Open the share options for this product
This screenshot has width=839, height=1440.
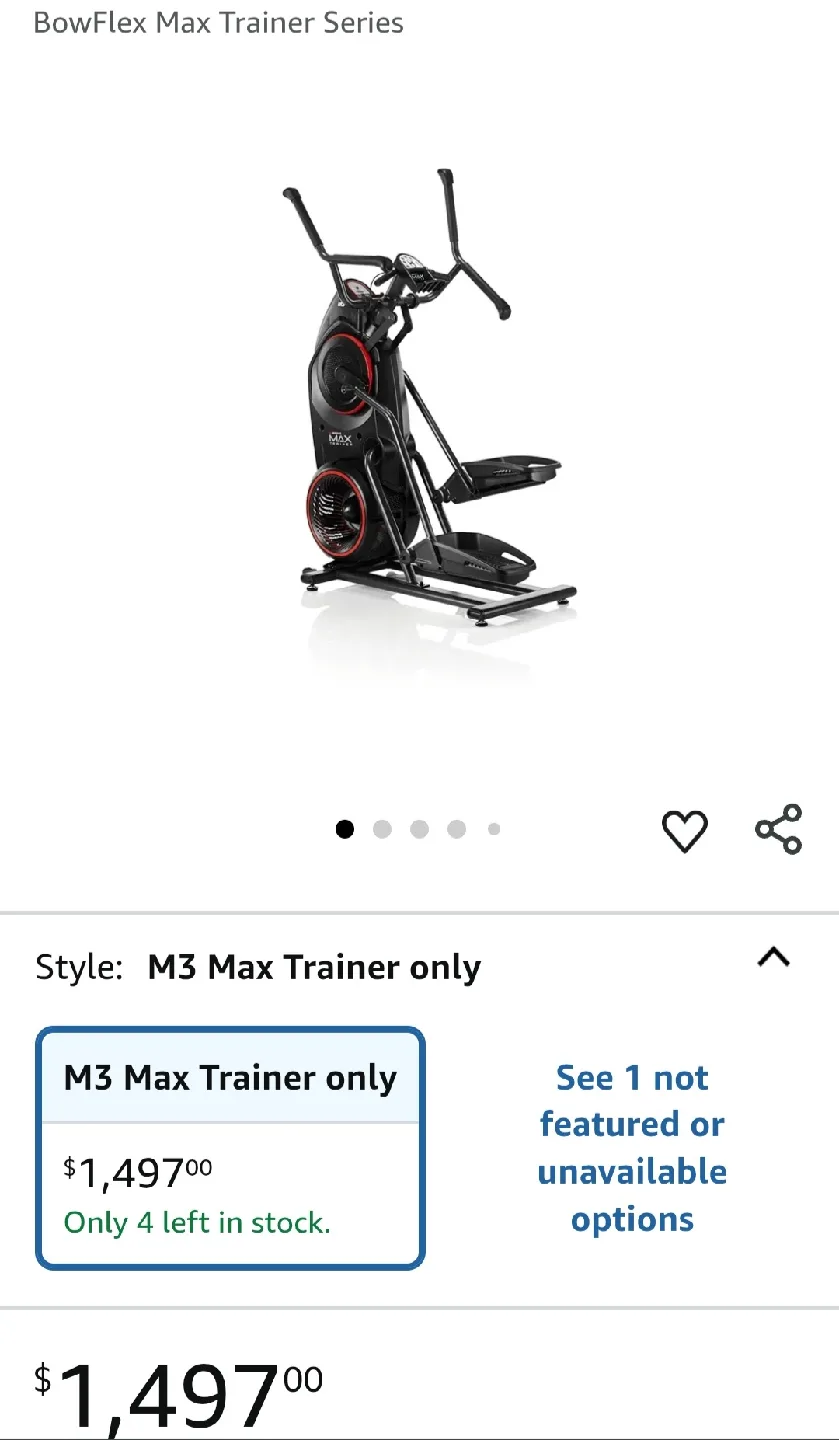(x=777, y=828)
